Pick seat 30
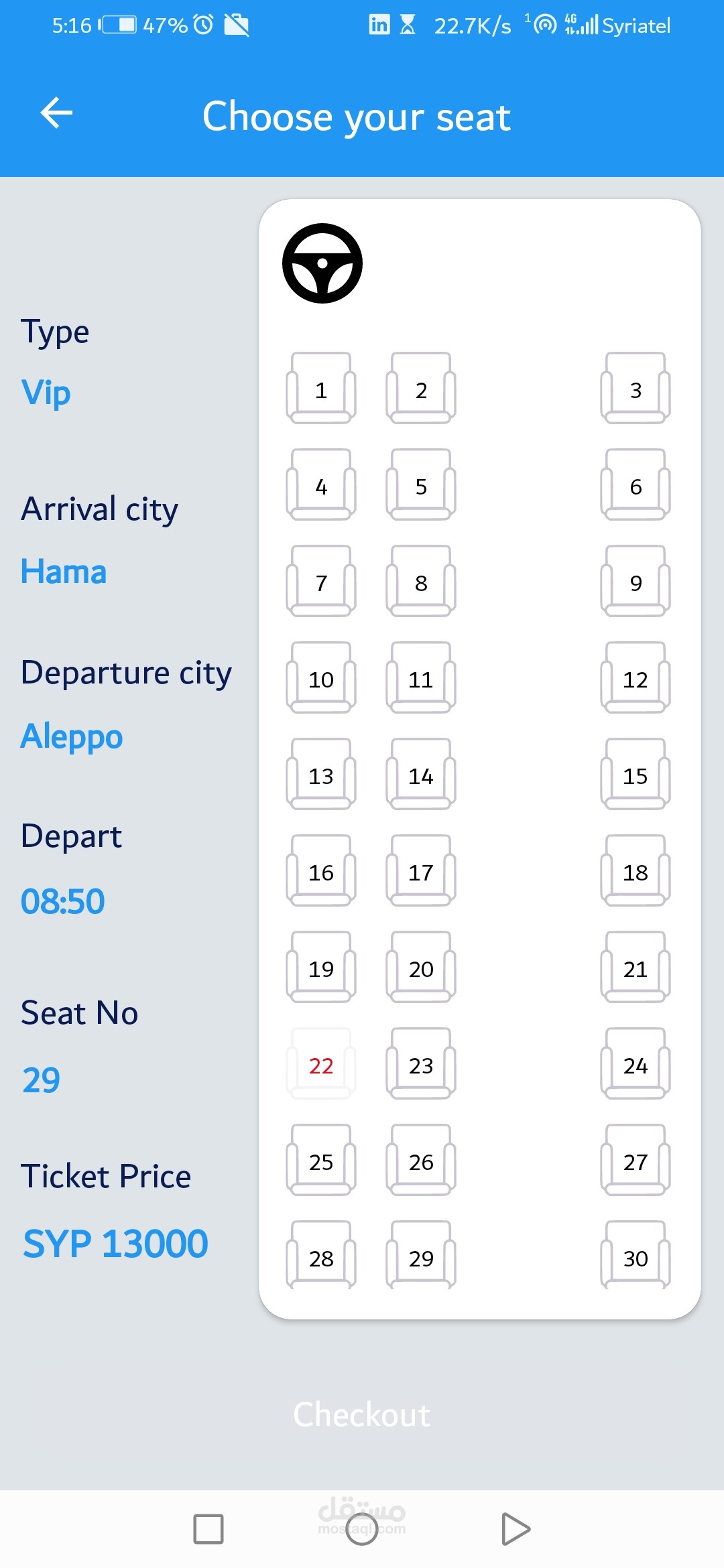The image size is (724, 1568). pos(636,1256)
